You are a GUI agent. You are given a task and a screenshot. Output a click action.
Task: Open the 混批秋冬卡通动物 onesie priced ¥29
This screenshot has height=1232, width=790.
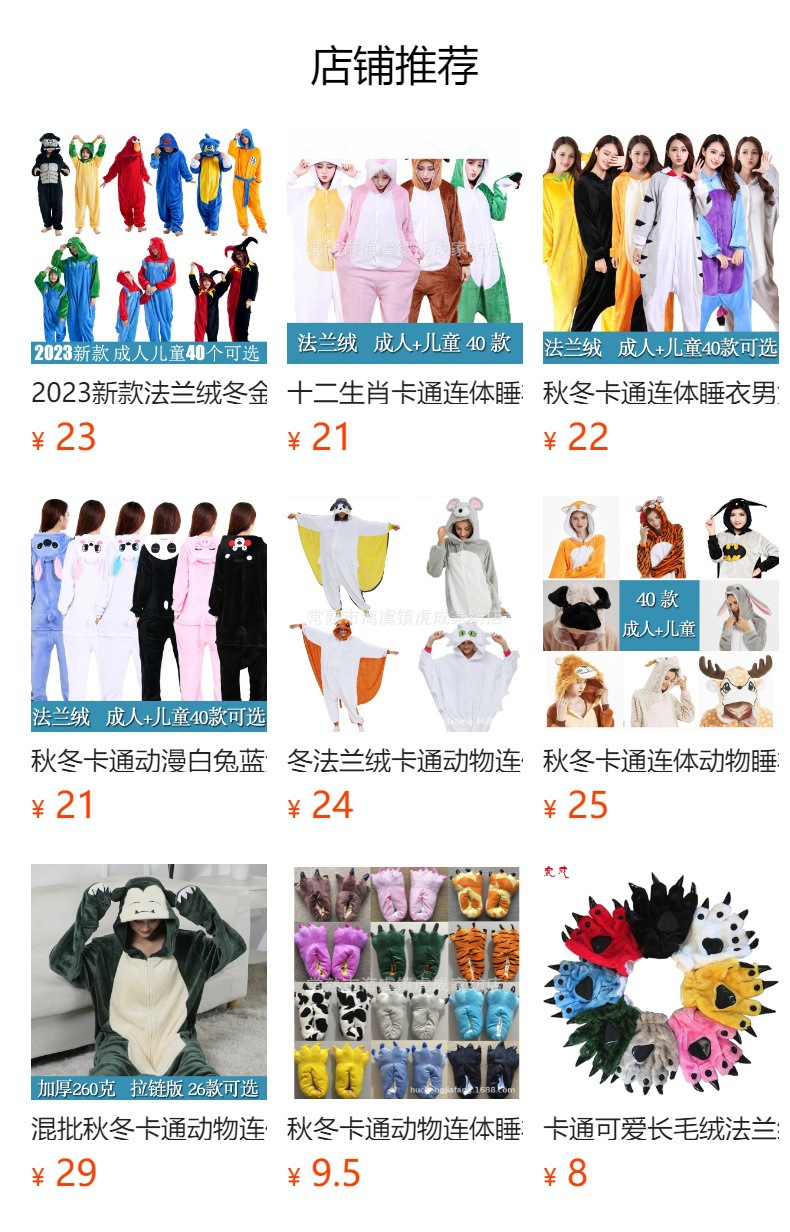click(149, 982)
